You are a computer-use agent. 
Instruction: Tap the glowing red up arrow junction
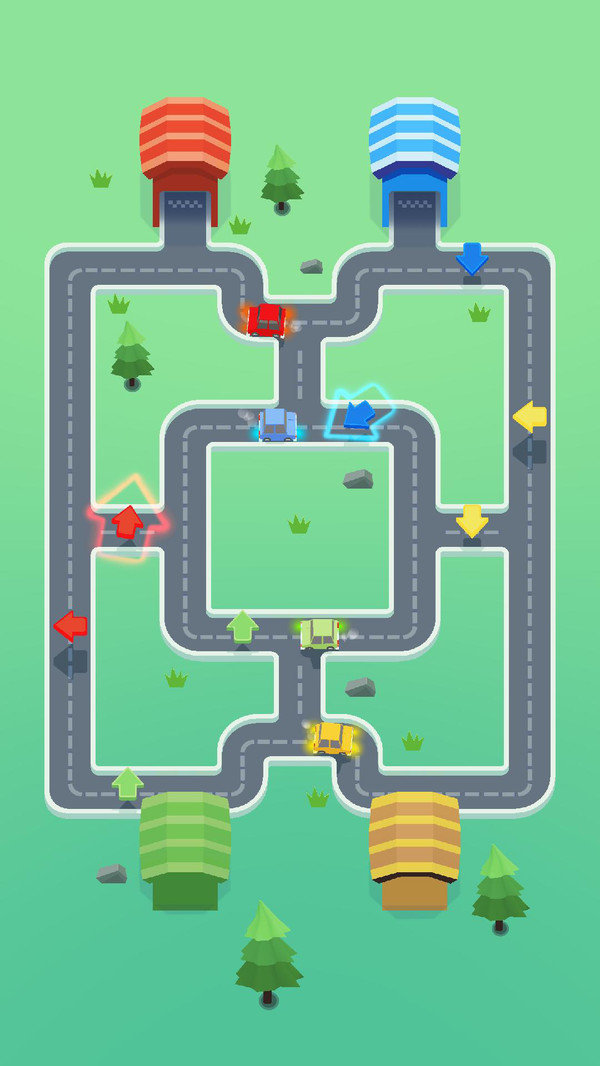127,521
